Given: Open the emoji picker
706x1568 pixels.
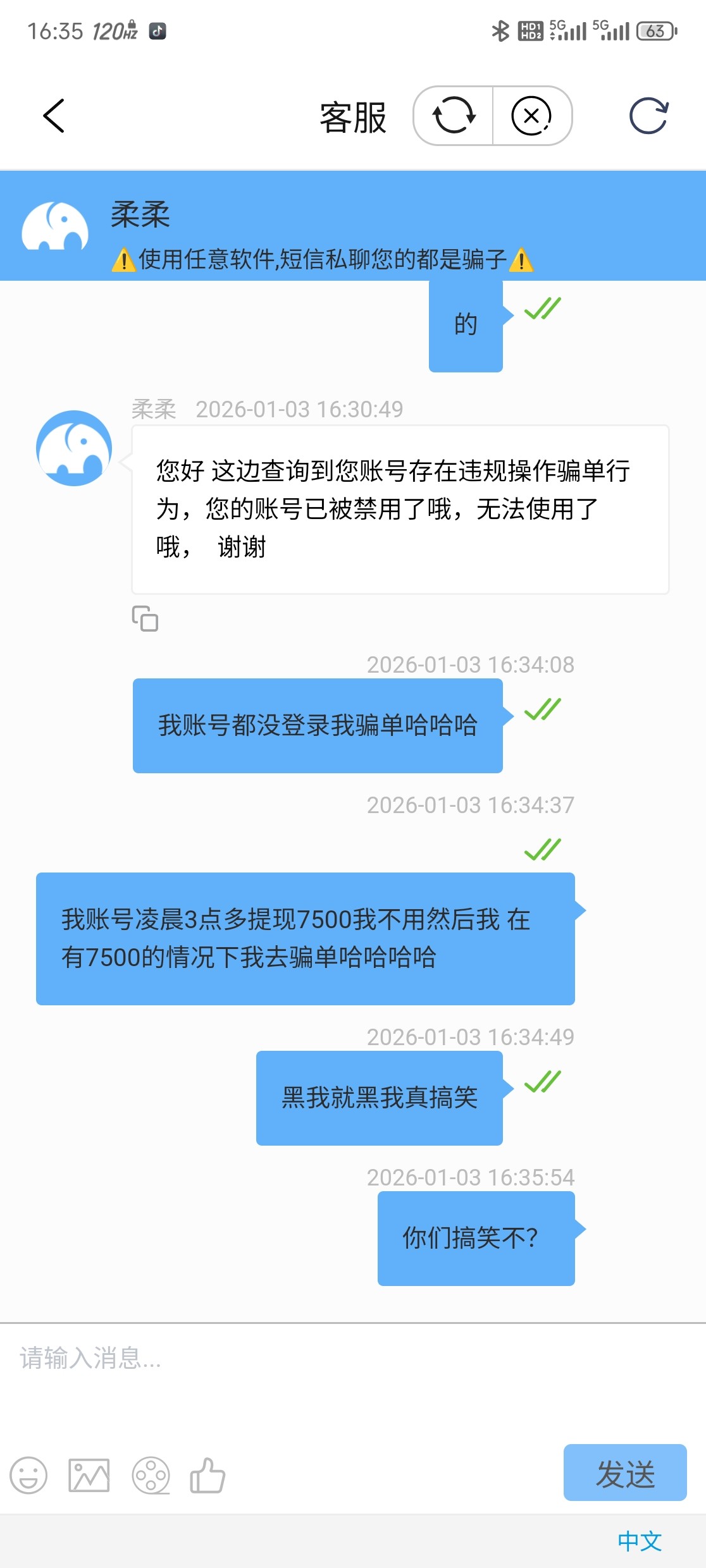Looking at the screenshot, I should (29, 1476).
